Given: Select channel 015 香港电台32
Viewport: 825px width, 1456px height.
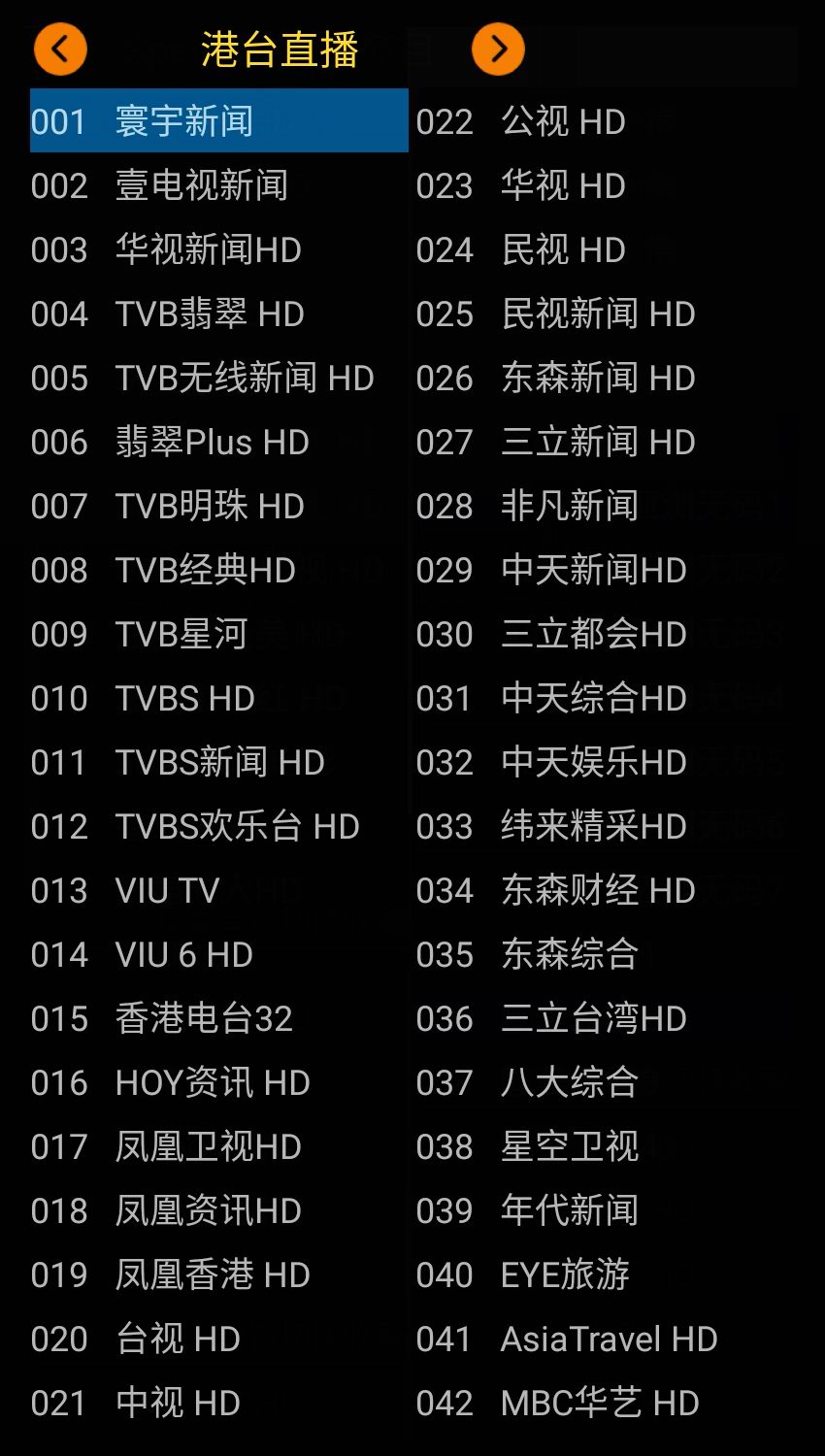Looking at the screenshot, I should [x=219, y=1018].
